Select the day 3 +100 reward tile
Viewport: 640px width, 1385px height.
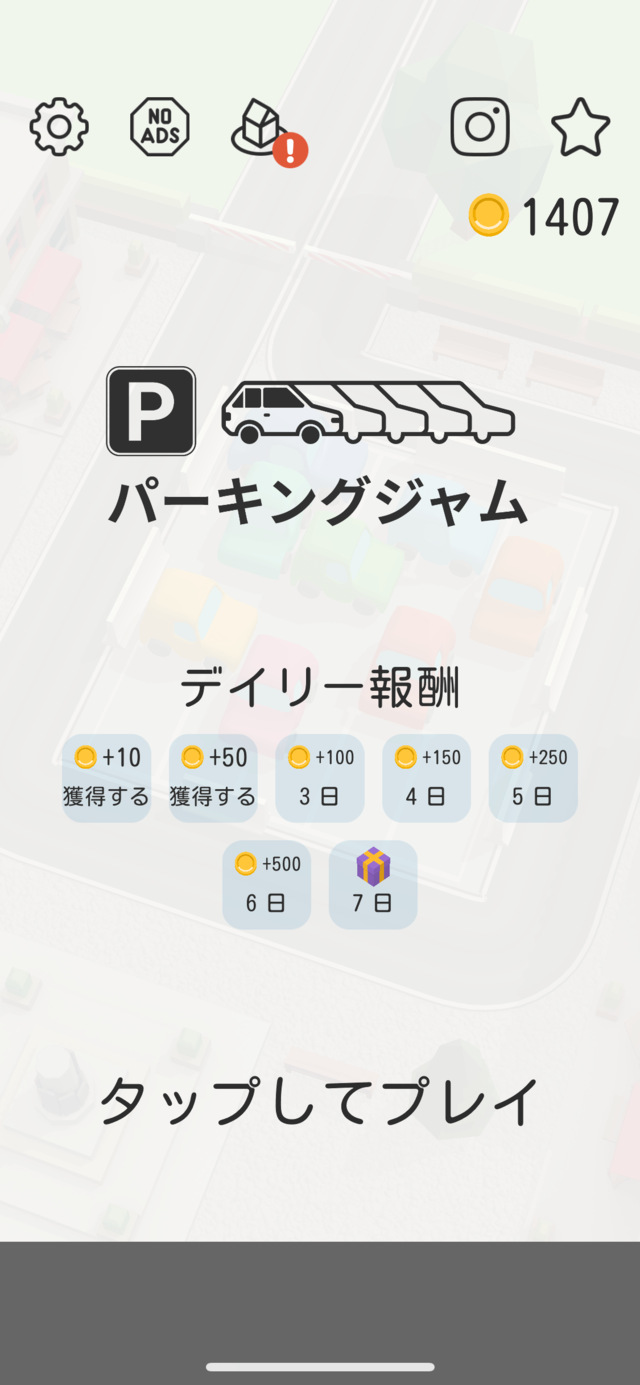tap(320, 778)
